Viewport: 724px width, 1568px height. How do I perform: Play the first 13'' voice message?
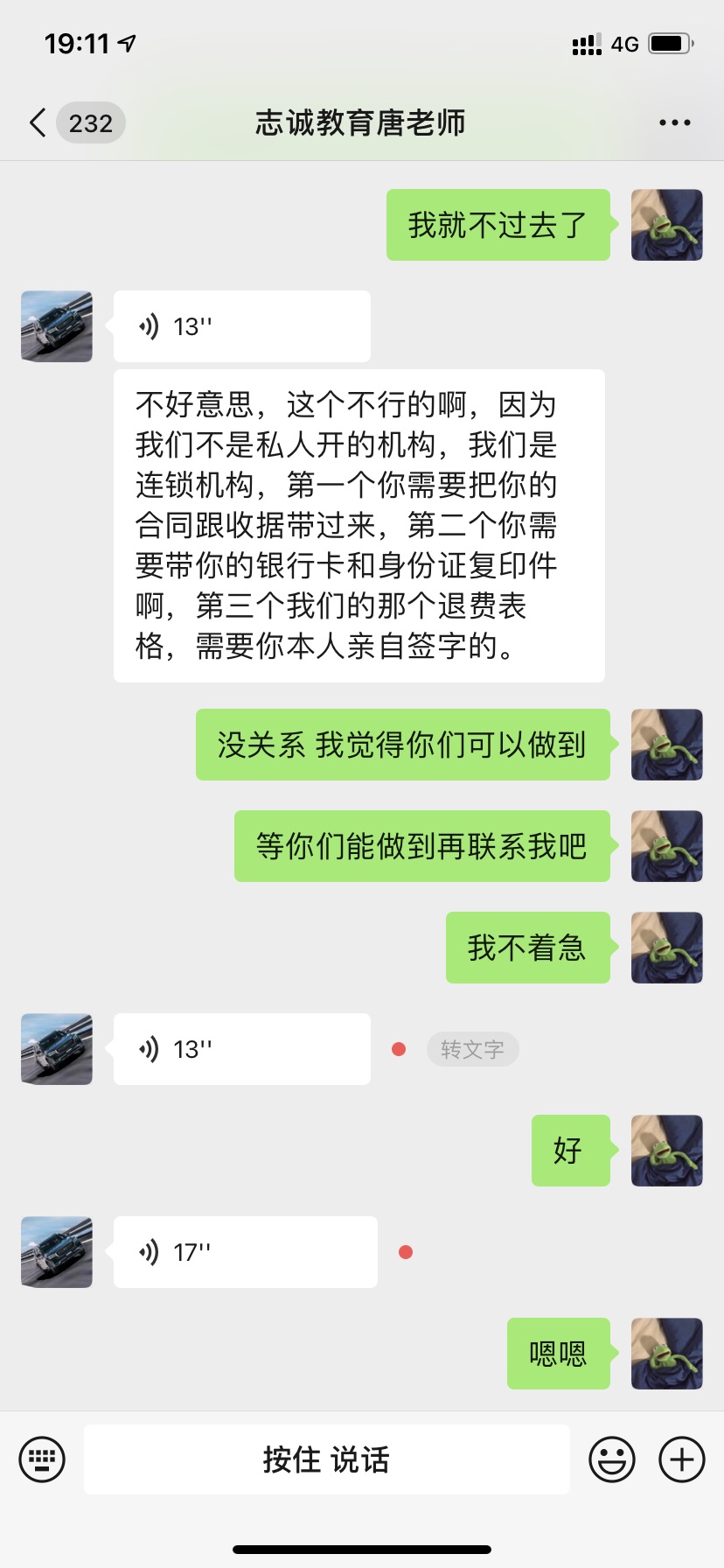(241, 326)
